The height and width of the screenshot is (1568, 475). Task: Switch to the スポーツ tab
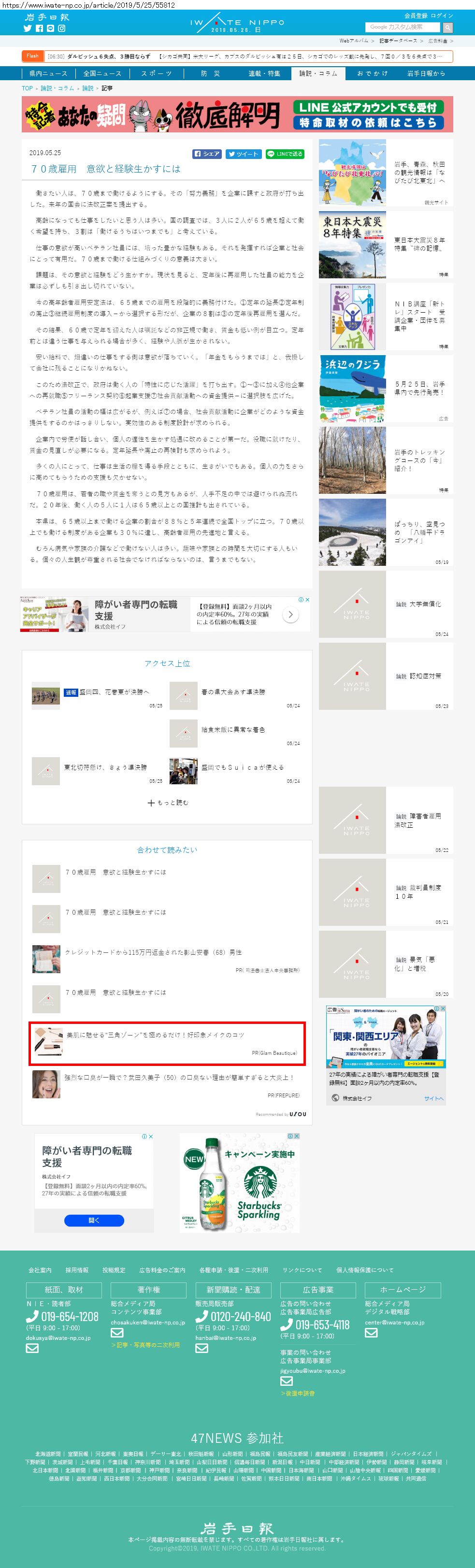[x=157, y=73]
